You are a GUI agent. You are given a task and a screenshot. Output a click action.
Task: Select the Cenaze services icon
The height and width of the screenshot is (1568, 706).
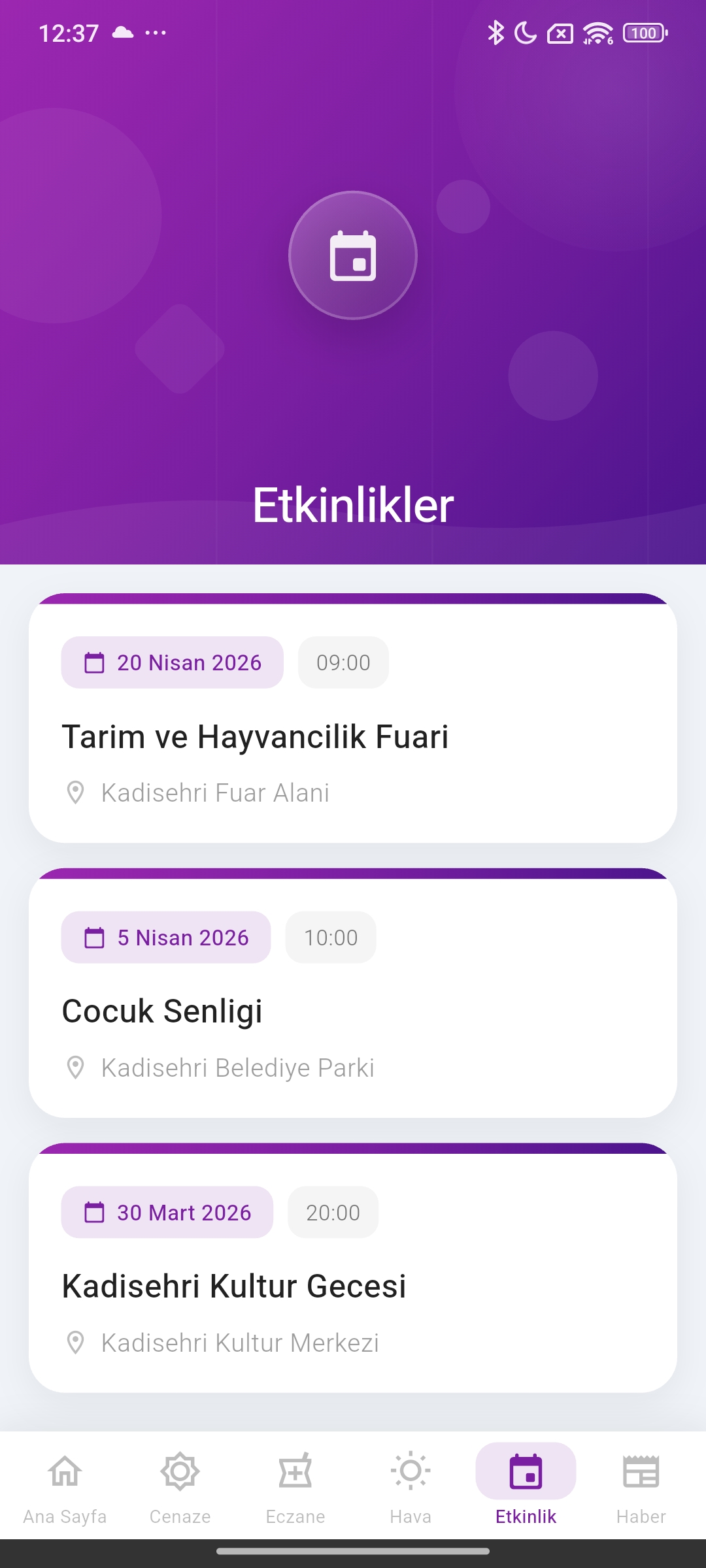[x=179, y=1472]
